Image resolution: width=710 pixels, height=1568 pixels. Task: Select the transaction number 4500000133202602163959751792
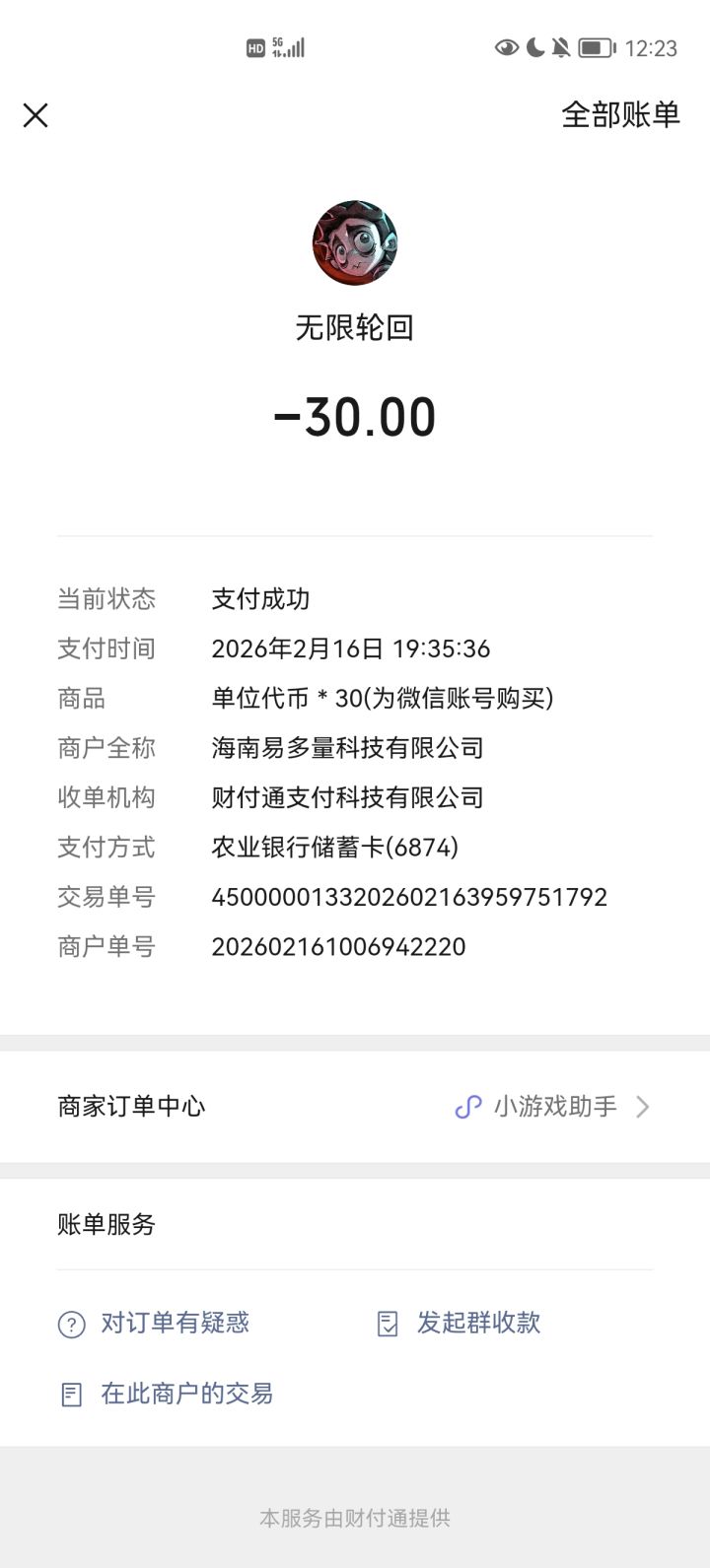(x=410, y=897)
